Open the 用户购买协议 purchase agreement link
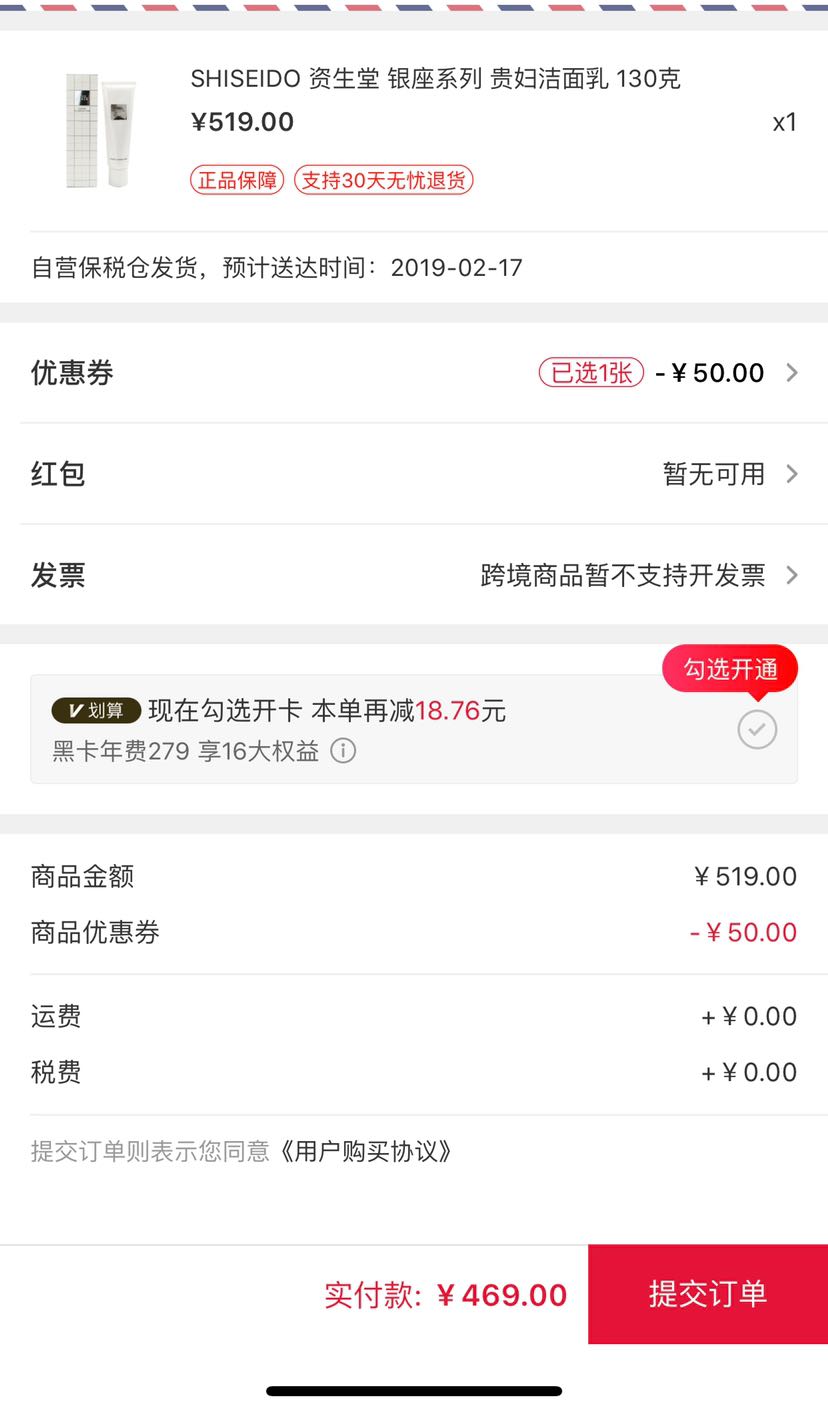Screen dimensions: 828x1412 click(370, 1151)
